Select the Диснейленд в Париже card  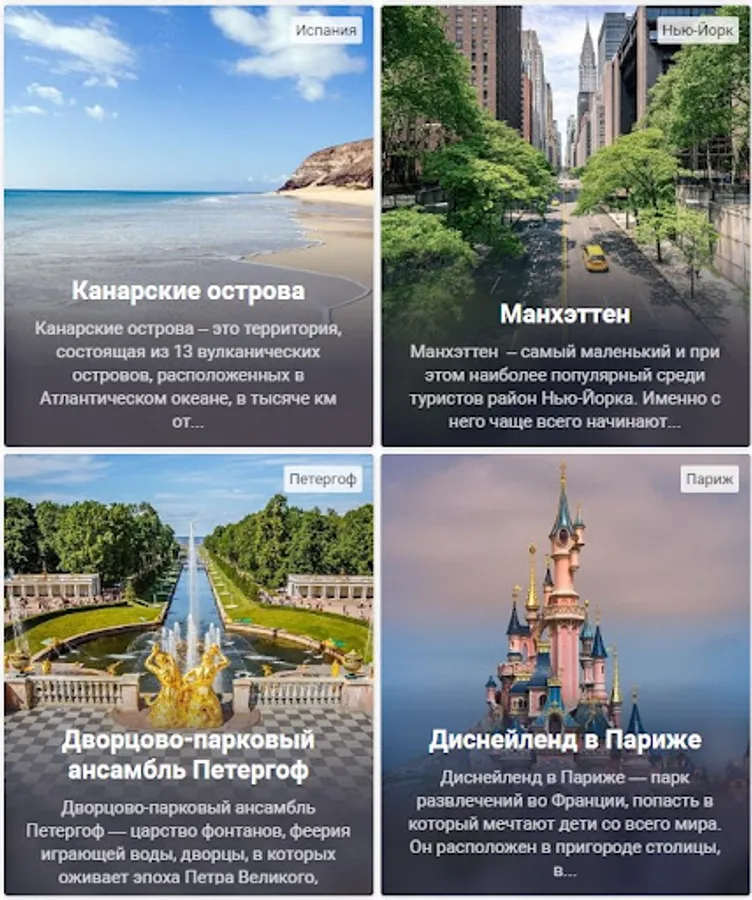click(565, 741)
